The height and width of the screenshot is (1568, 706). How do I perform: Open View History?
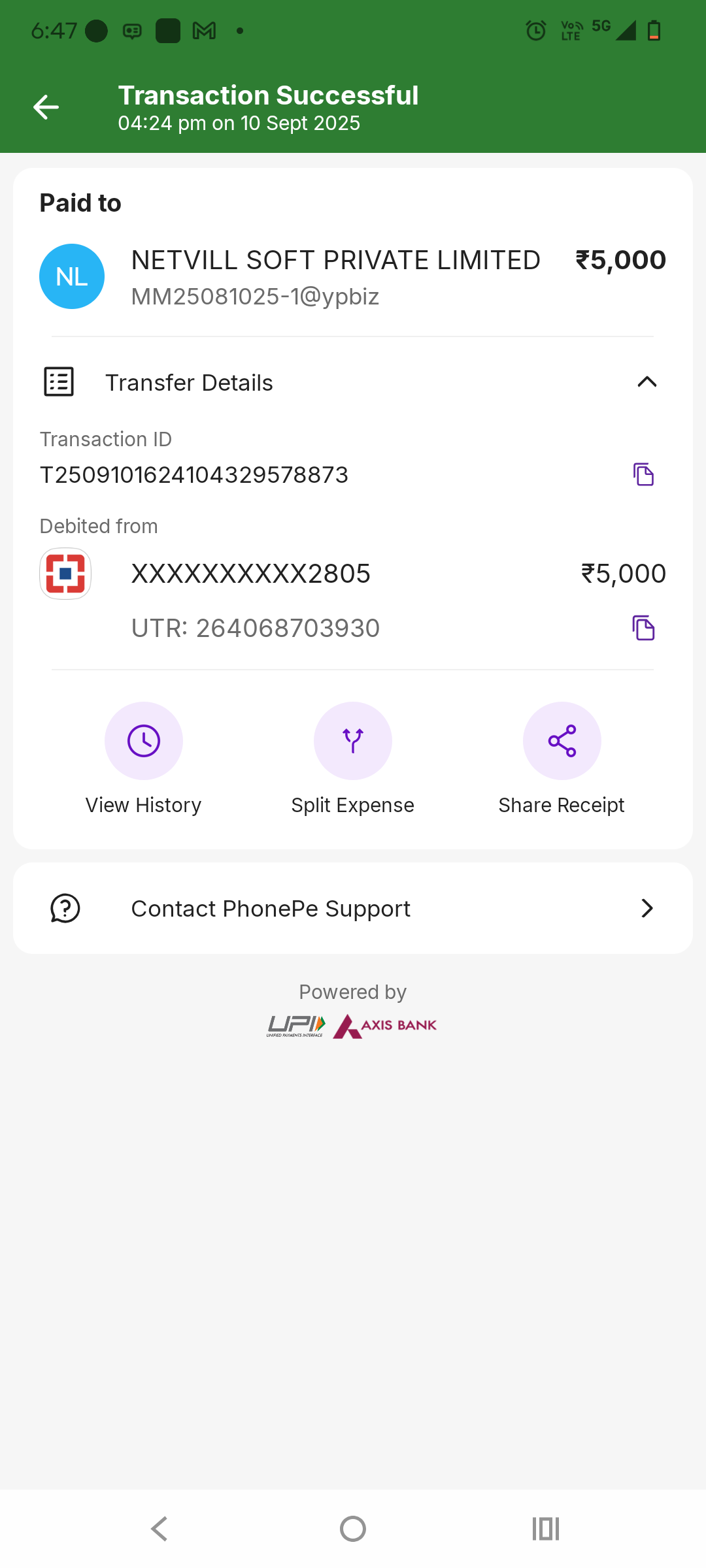(144, 741)
